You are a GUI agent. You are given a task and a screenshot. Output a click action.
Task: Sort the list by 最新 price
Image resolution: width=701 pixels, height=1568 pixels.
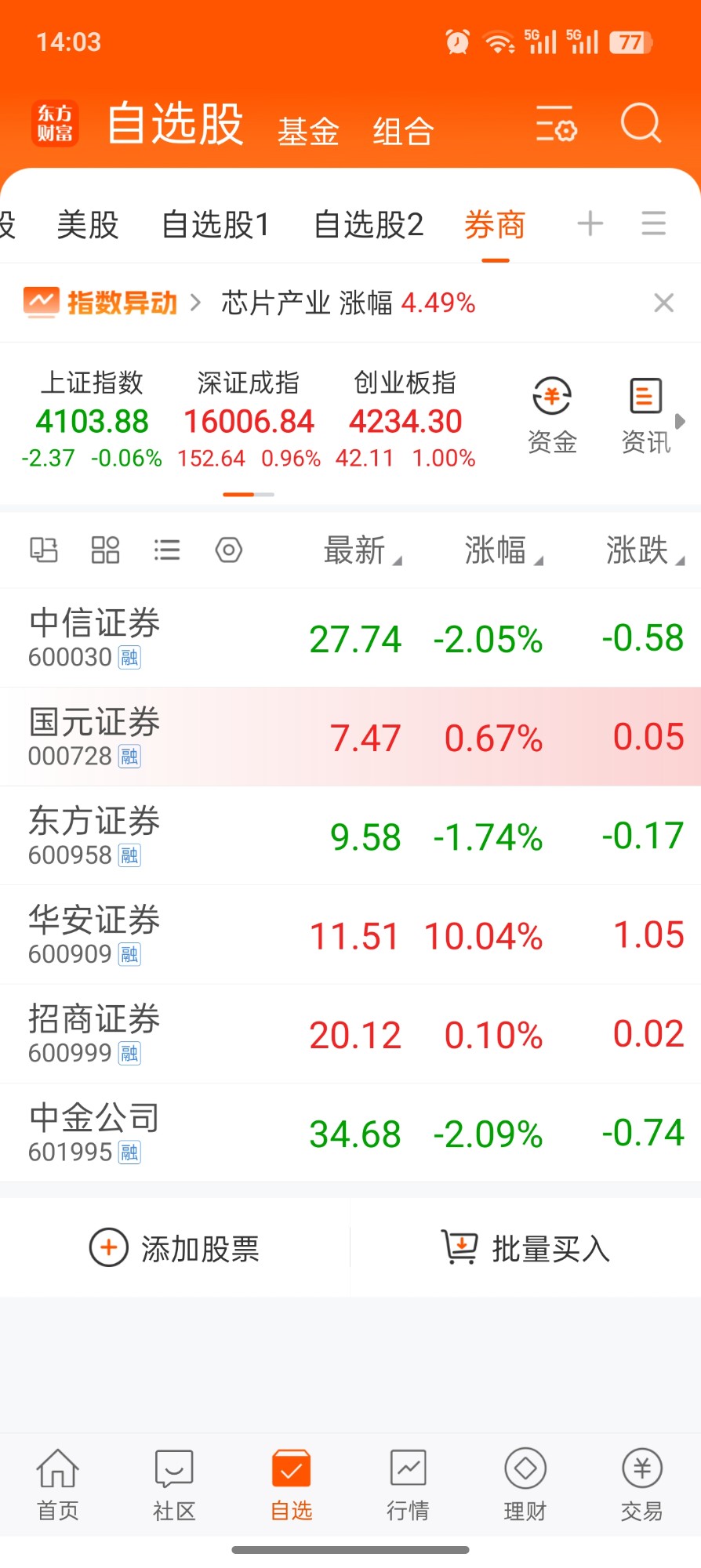pyautogui.click(x=362, y=550)
